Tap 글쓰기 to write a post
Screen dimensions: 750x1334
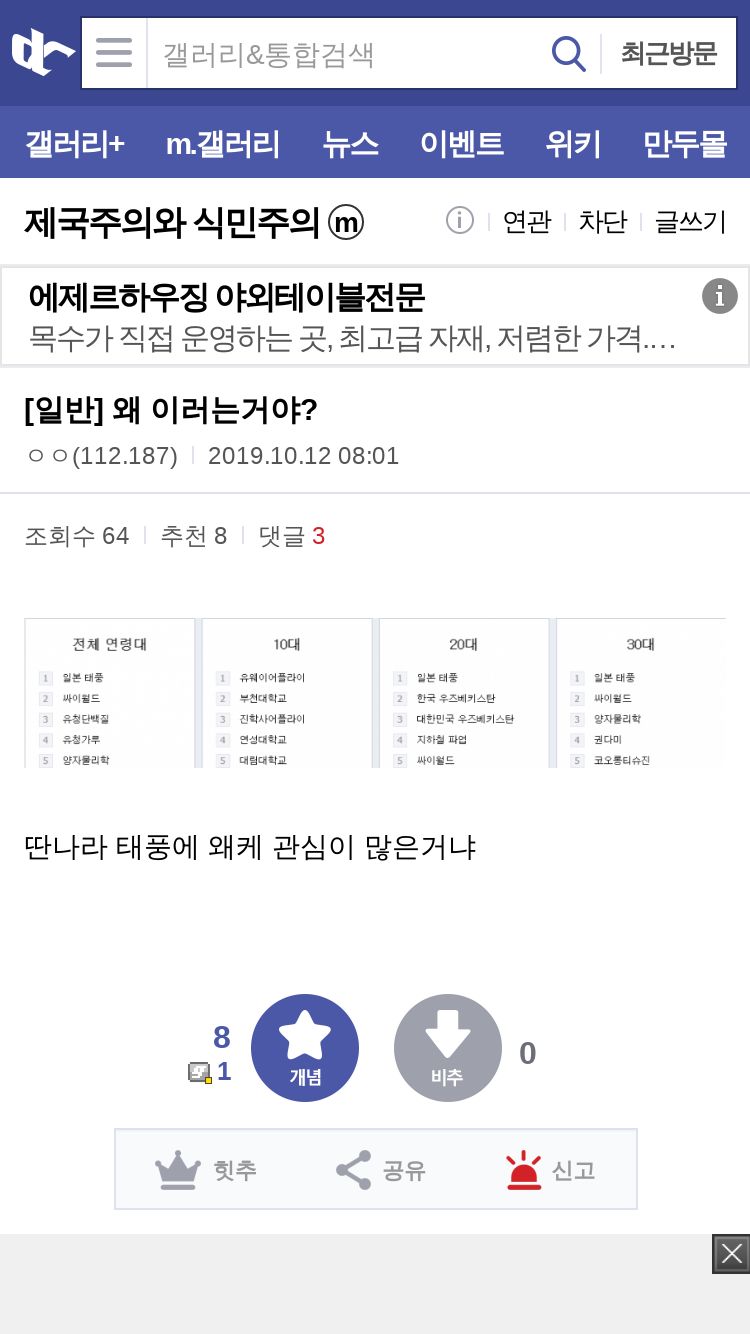[x=690, y=221]
